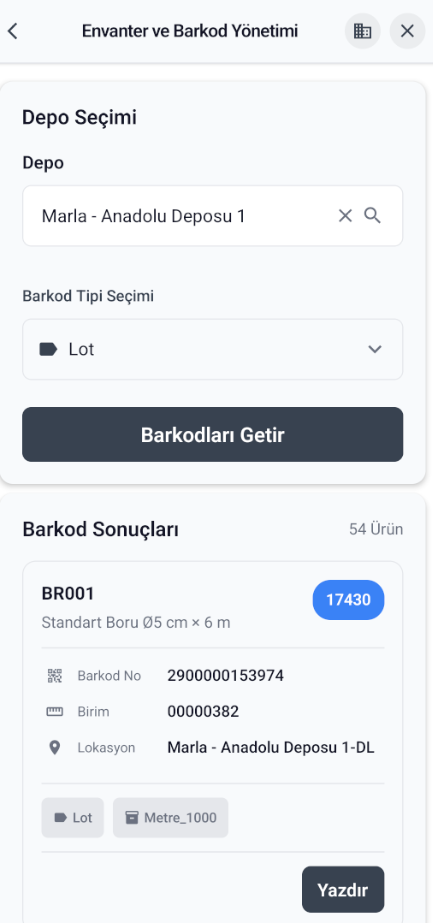Print the BR001 barcode with Yazdır
The width and height of the screenshot is (433, 923).
click(343, 889)
